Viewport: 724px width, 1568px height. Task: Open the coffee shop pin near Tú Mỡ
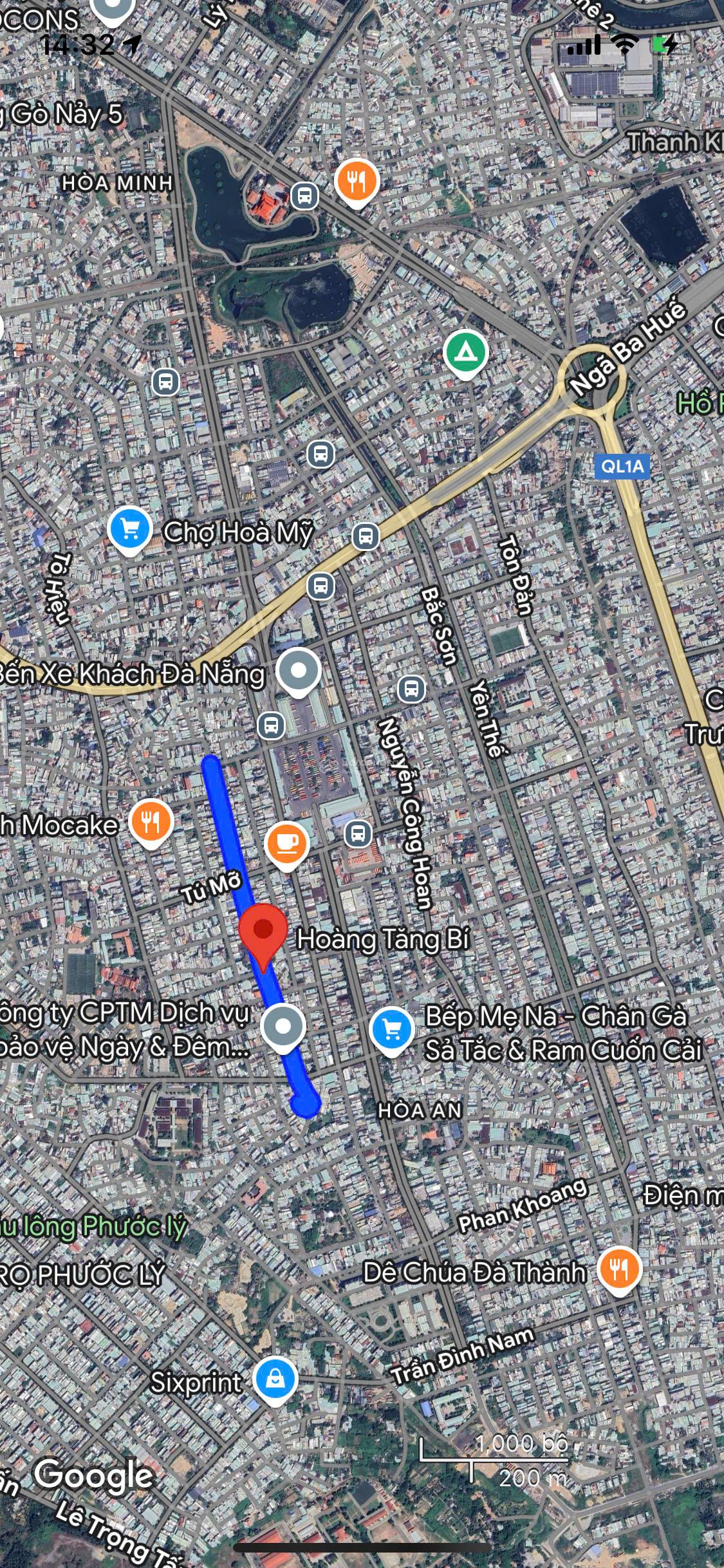[x=287, y=843]
